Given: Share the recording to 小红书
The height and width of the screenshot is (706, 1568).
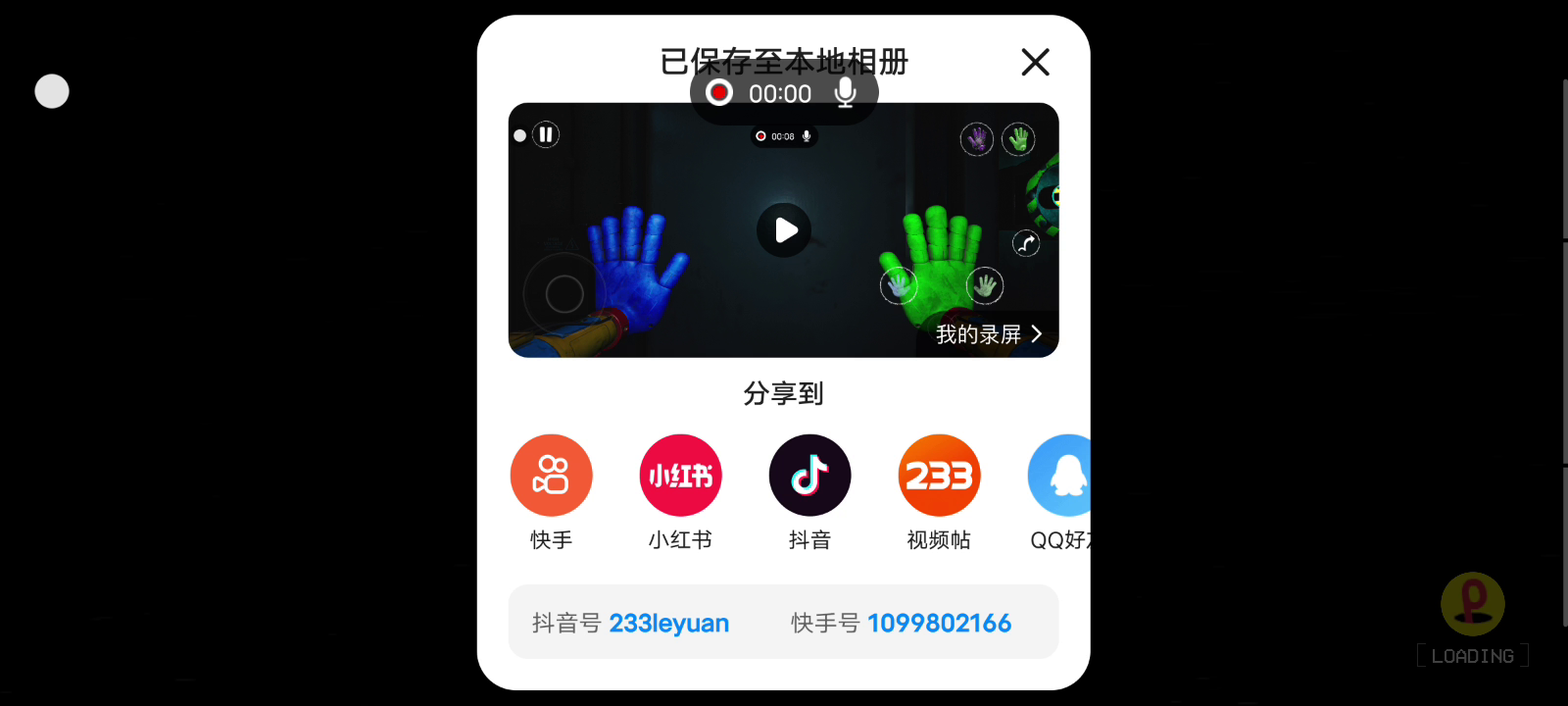Looking at the screenshot, I should [681, 476].
